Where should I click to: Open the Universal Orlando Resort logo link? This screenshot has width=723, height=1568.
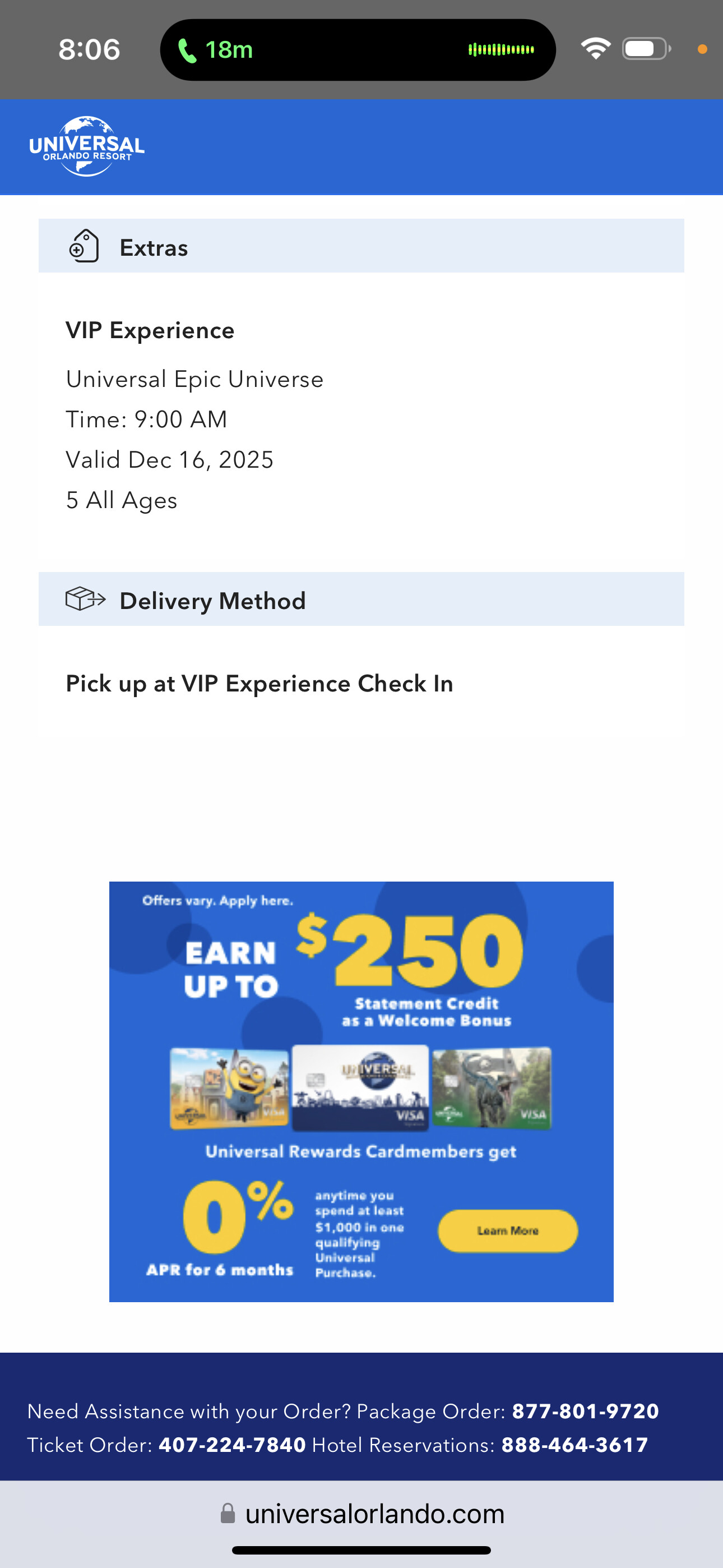[x=86, y=146]
